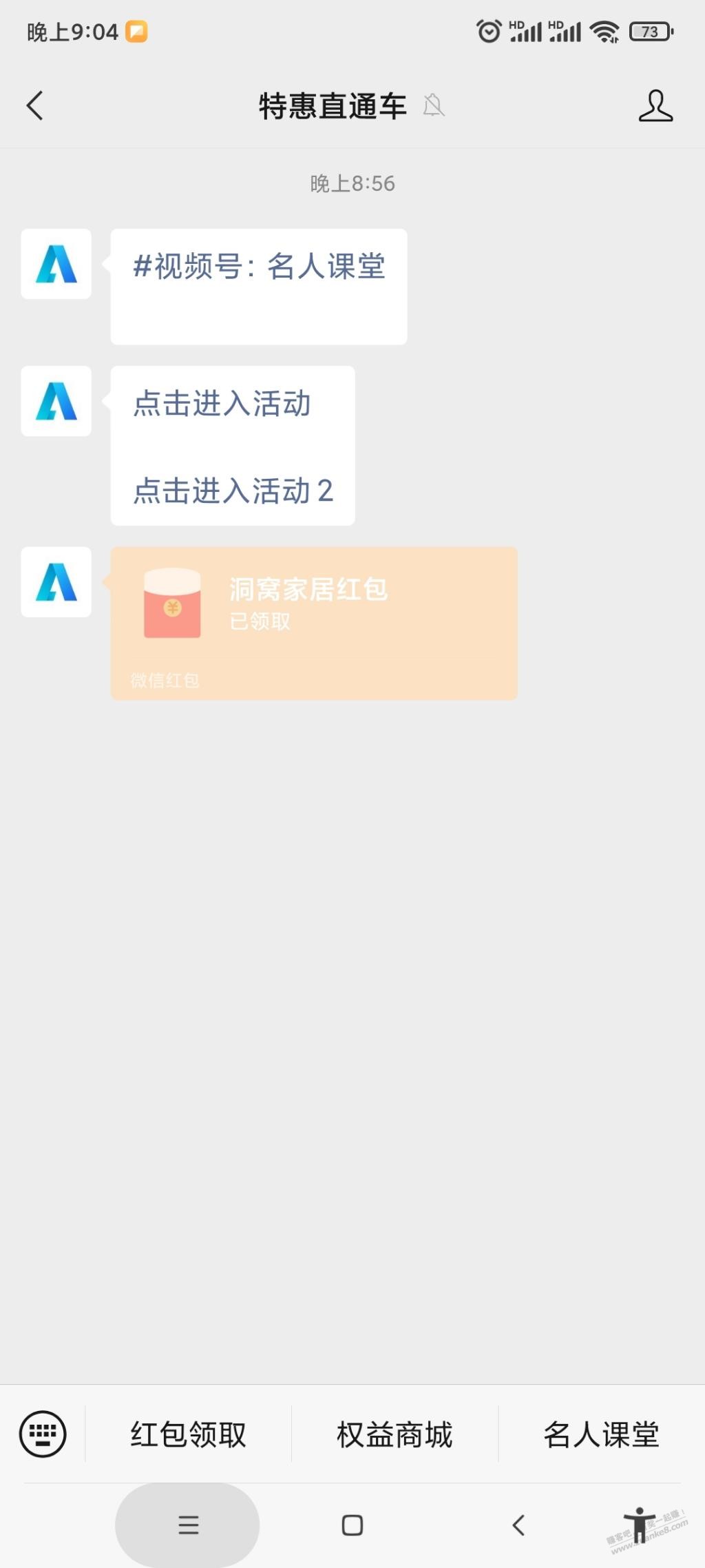Open the 名人课堂 menu
Screen dimensions: 705x1568
(601, 1434)
